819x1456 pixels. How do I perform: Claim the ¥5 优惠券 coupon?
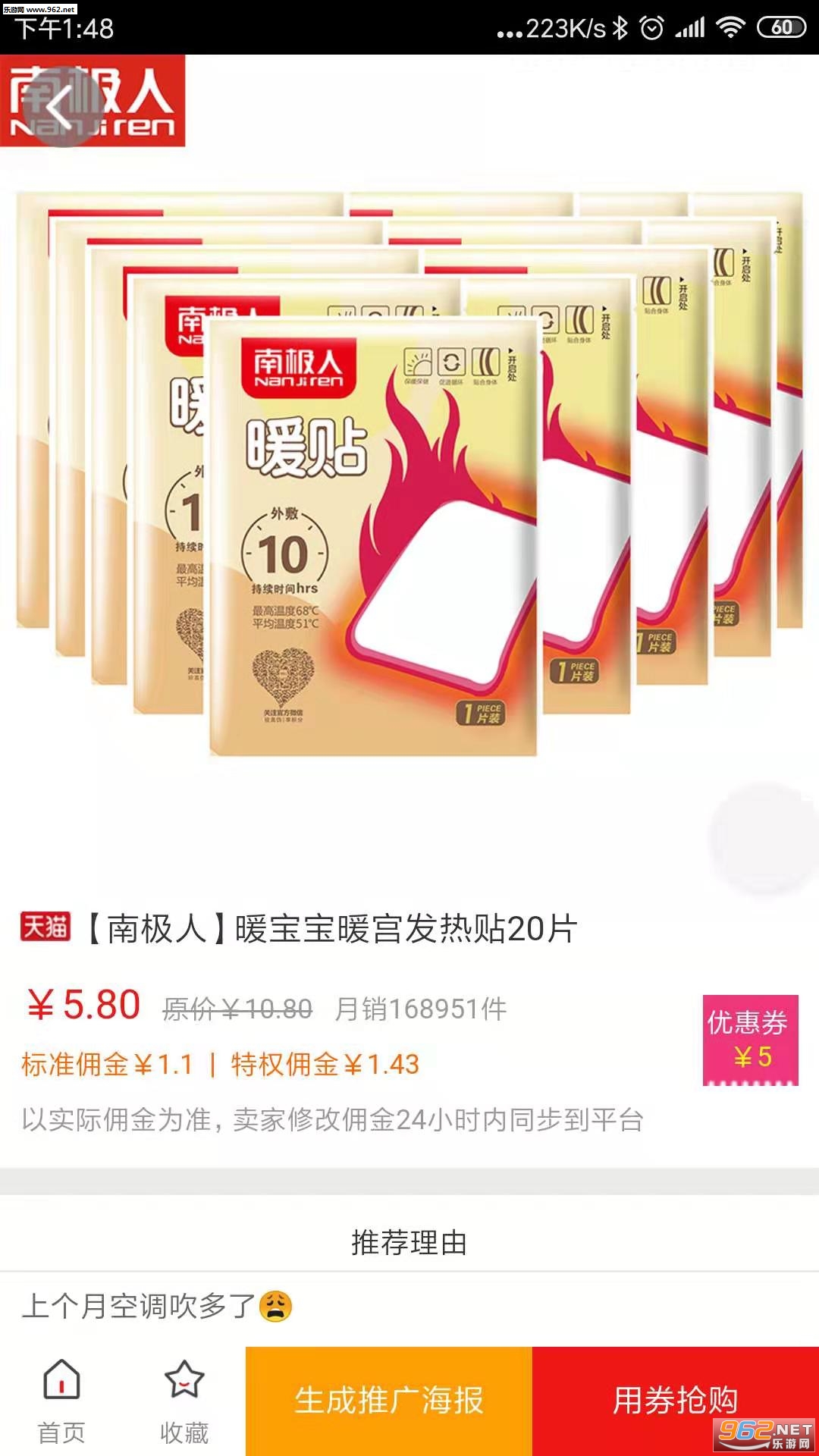pos(750,1040)
